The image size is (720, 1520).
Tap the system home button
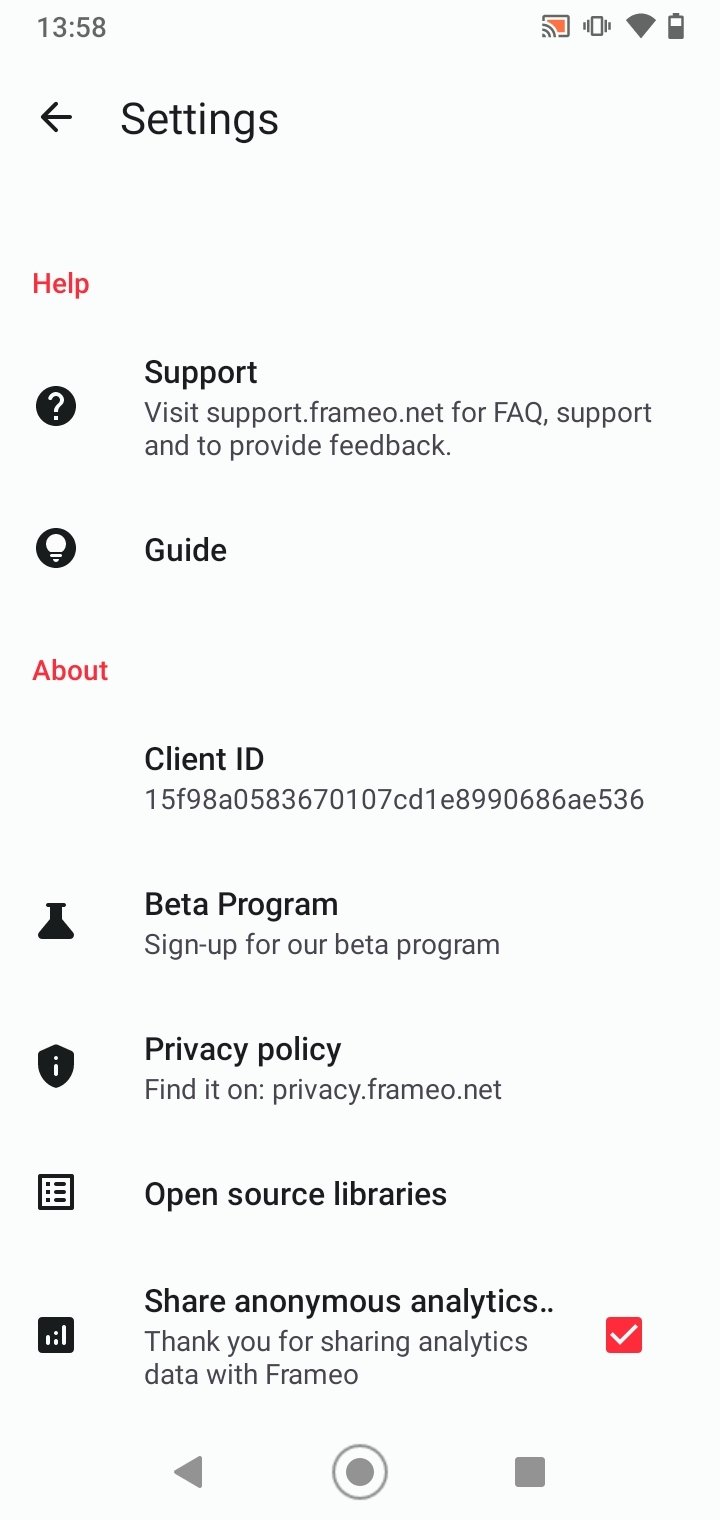tap(360, 1472)
